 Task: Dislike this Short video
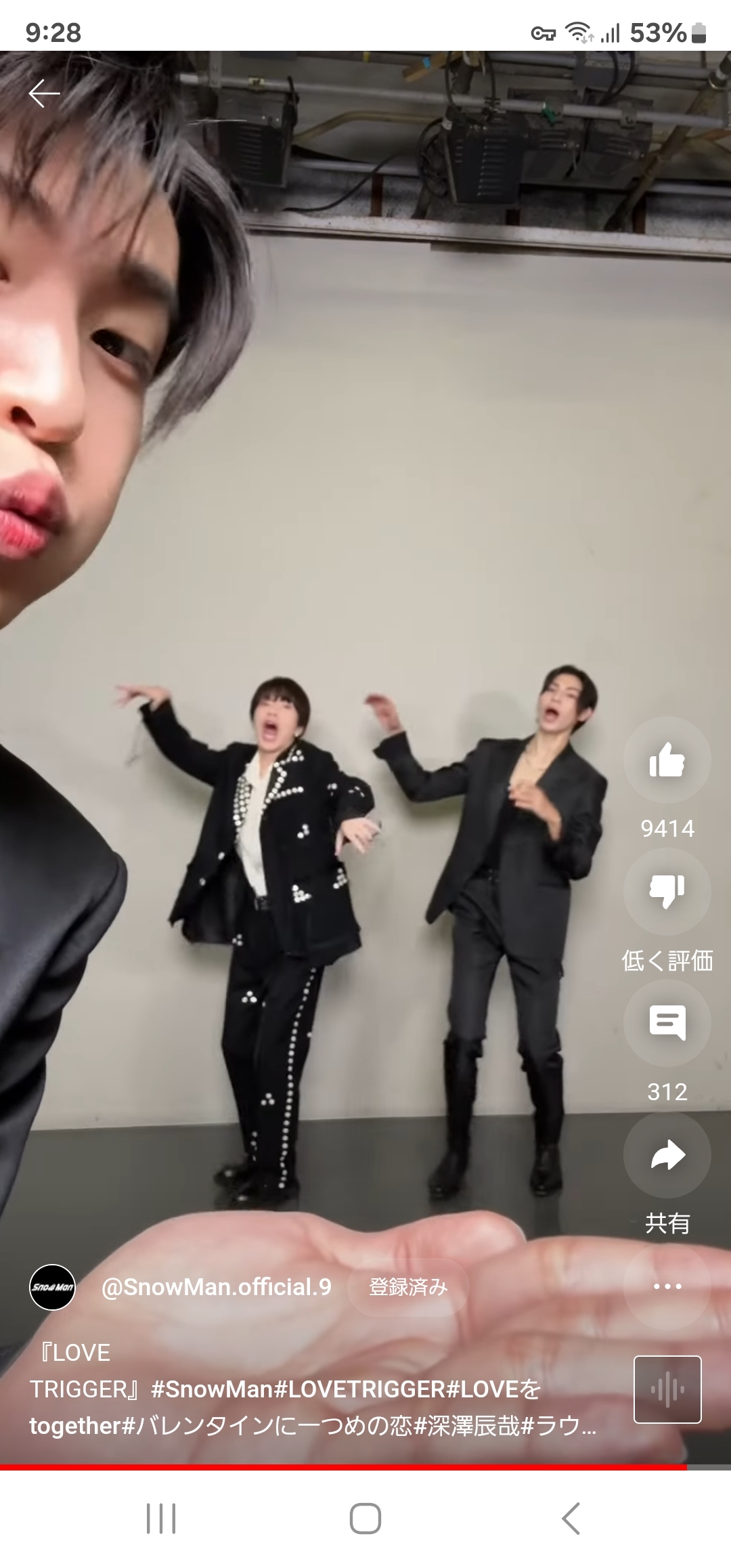coord(667,891)
